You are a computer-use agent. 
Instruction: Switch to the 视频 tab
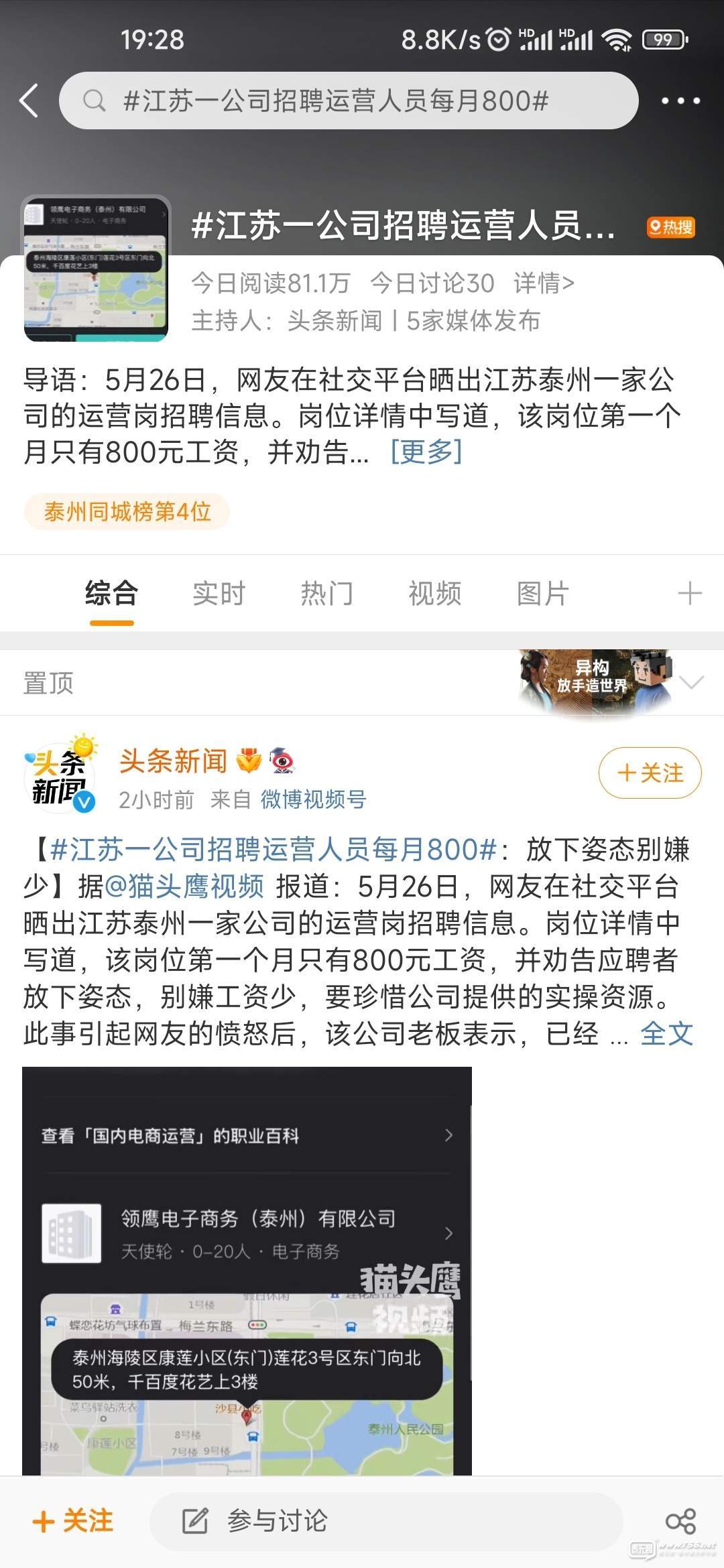pos(434,594)
